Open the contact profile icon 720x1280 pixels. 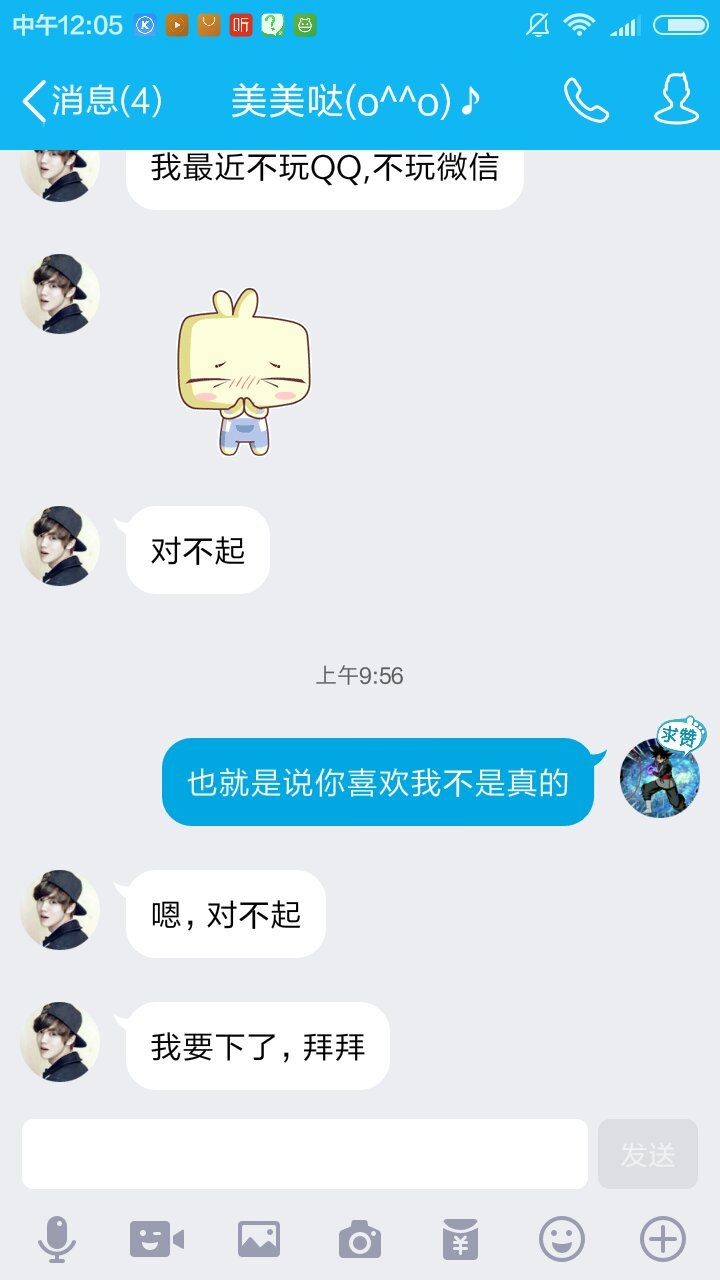tap(676, 101)
